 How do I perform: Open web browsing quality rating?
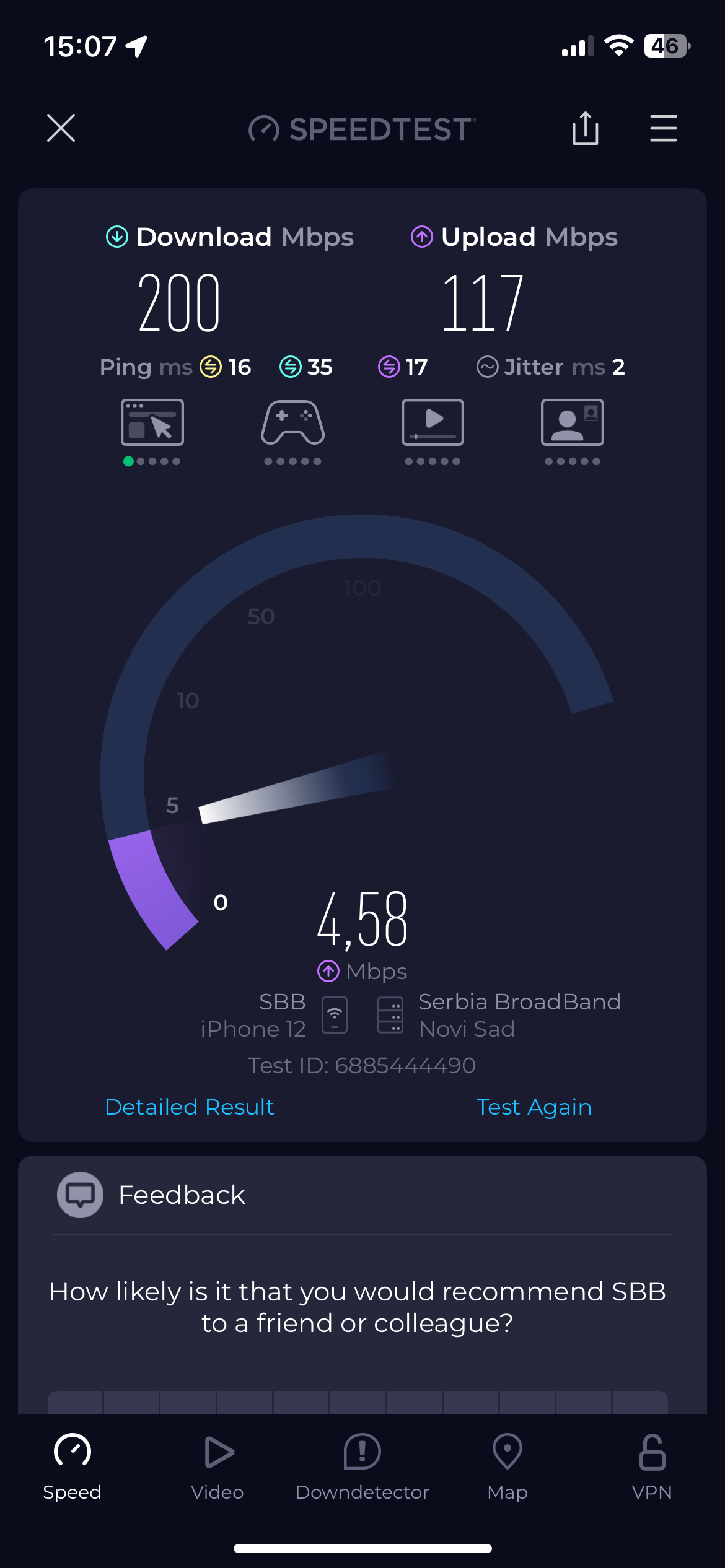[152, 423]
